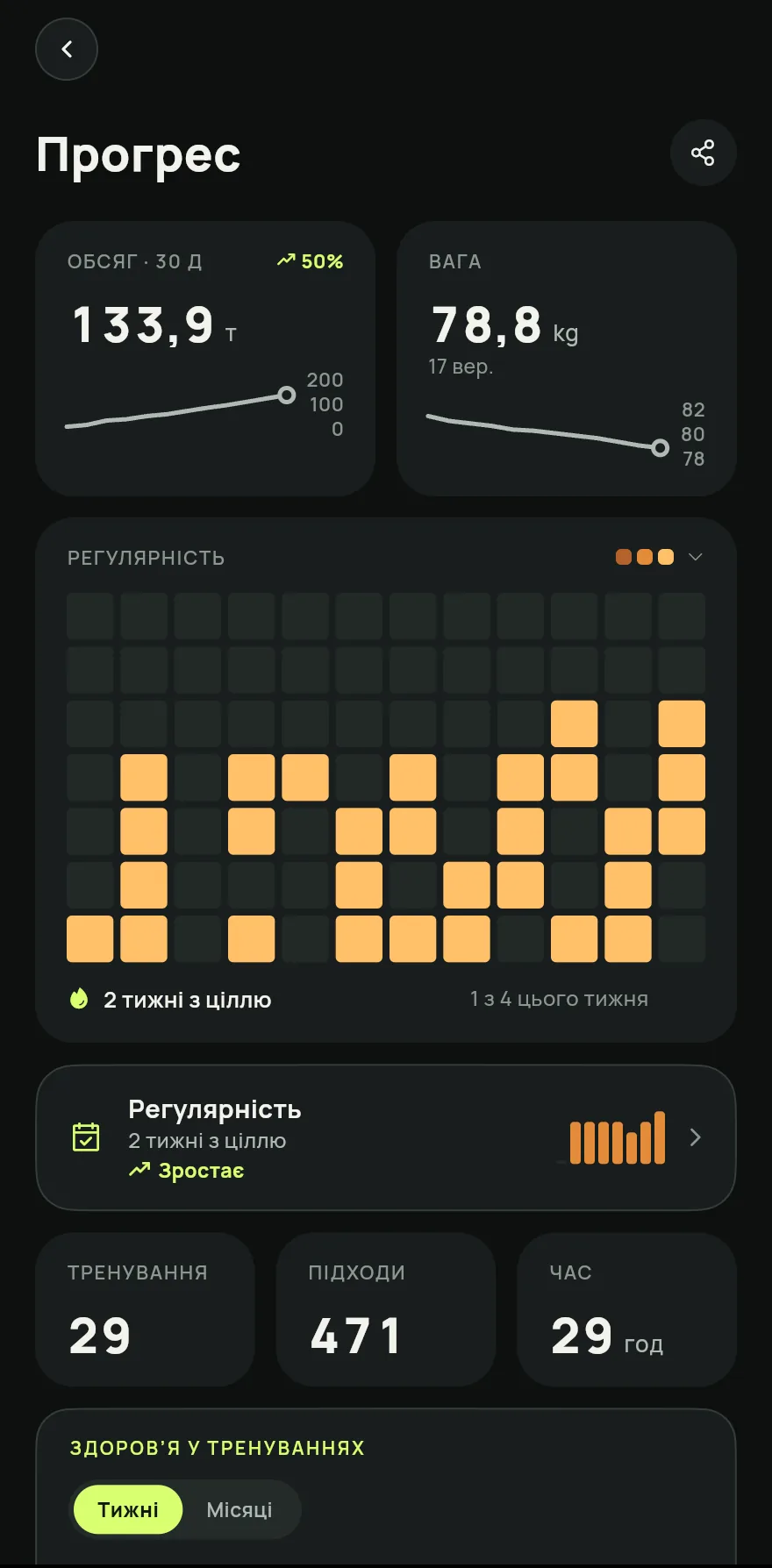Select the Тижні segment
Image resolution: width=772 pixels, height=1568 pixels.
[x=128, y=1509]
